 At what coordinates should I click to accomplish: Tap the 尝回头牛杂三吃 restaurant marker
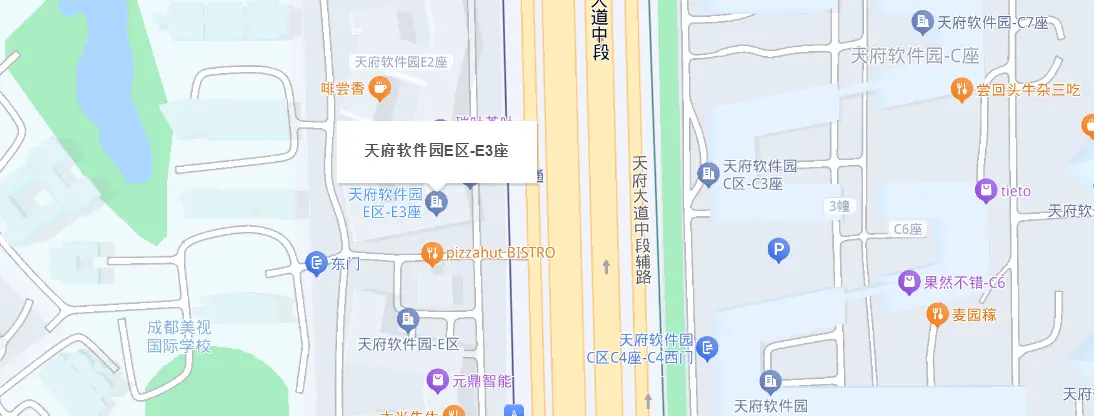(x=961, y=90)
